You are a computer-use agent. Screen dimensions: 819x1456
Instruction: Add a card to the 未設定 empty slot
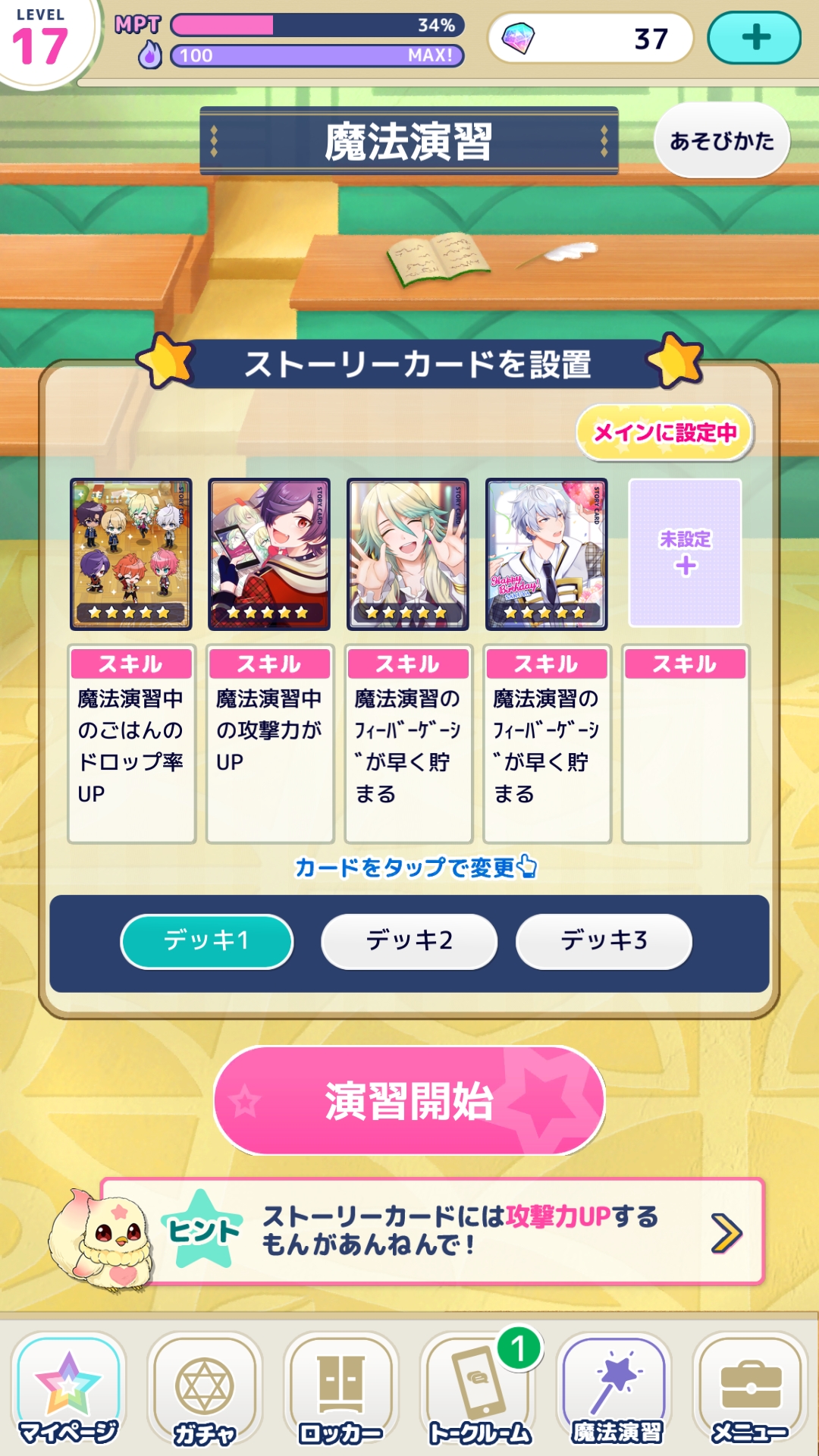coord(685,553)
